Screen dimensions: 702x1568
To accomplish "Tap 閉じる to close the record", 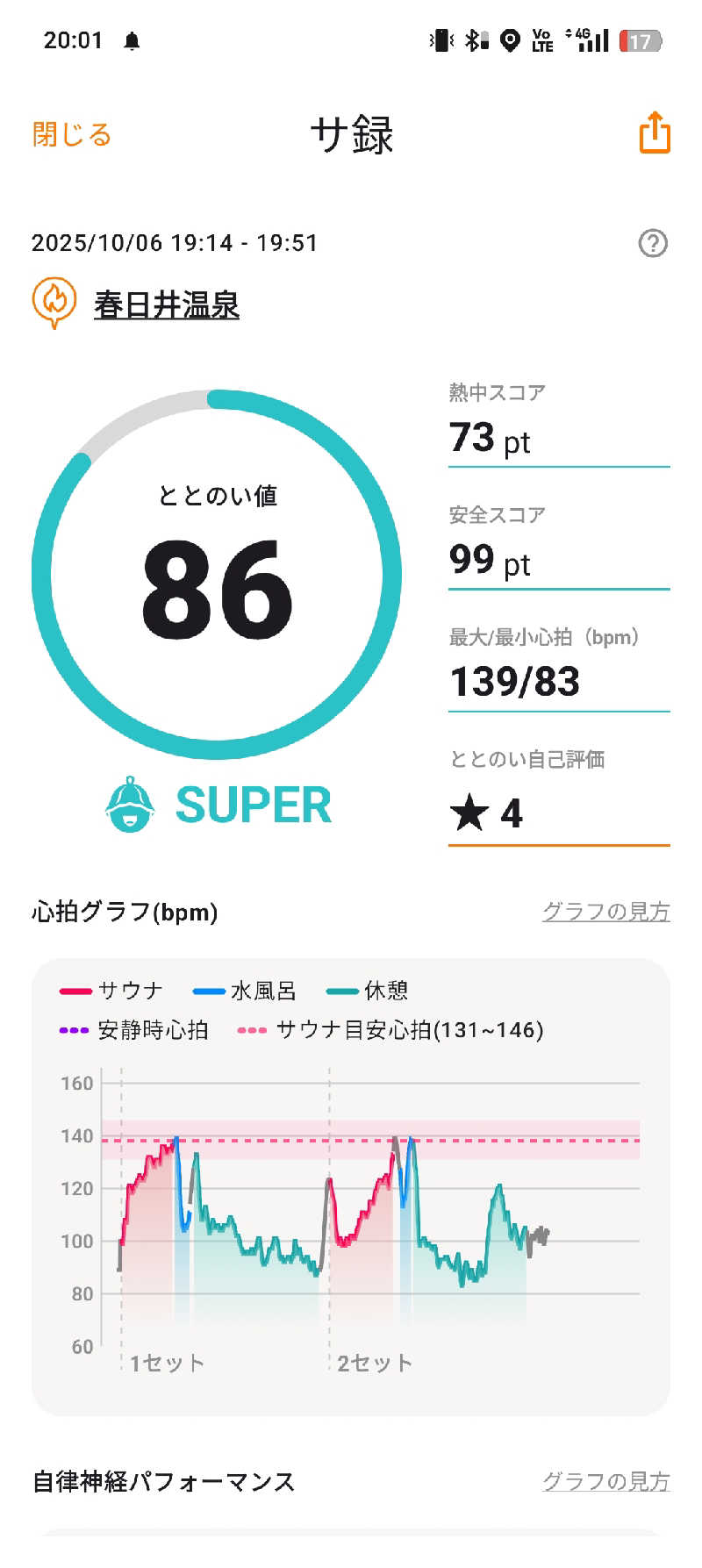I will tap(72, 134).
